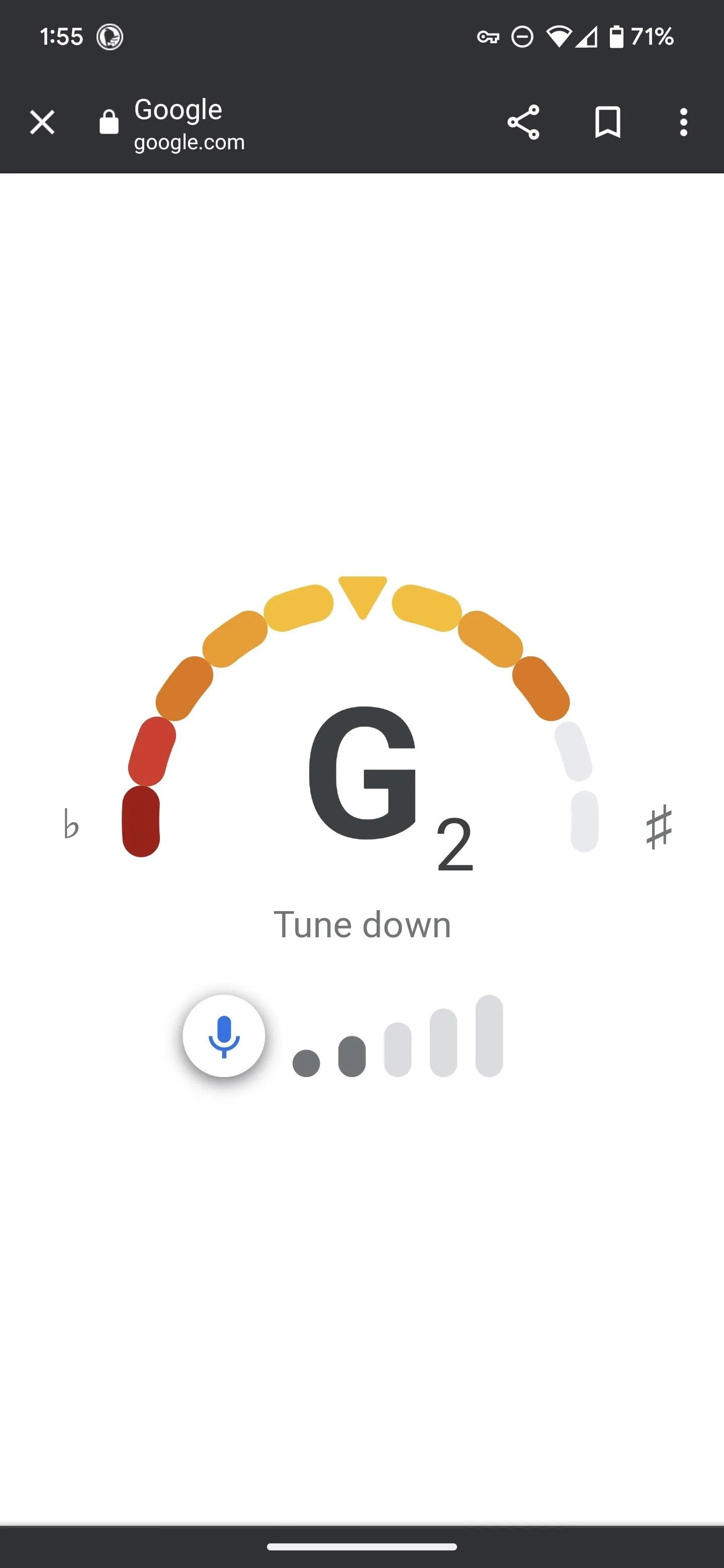Open the three-dot overflow menu
Screen dimensions: 724x1568
(683, 122)
